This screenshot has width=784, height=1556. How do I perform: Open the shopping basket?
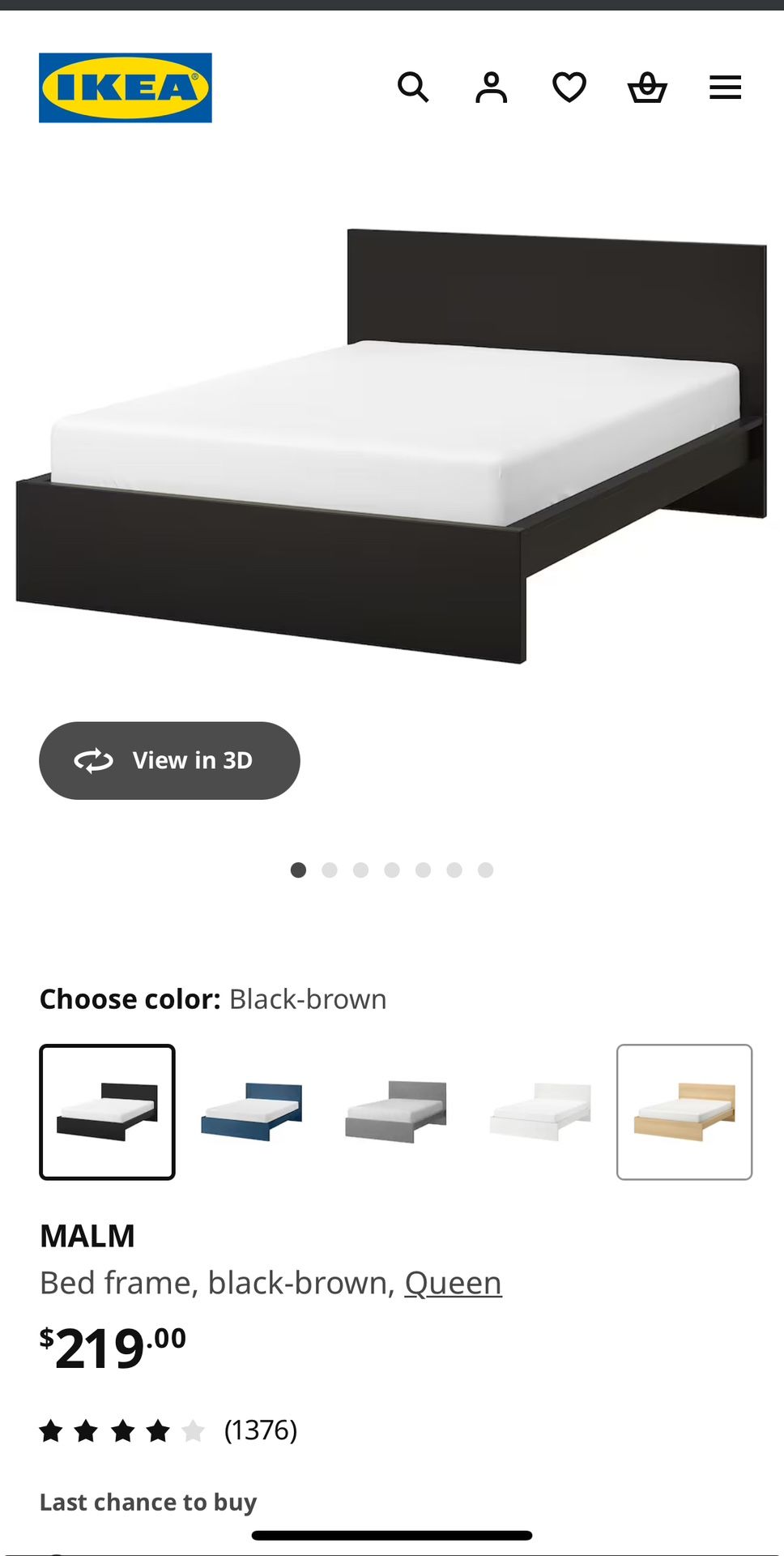pos(647,87)
